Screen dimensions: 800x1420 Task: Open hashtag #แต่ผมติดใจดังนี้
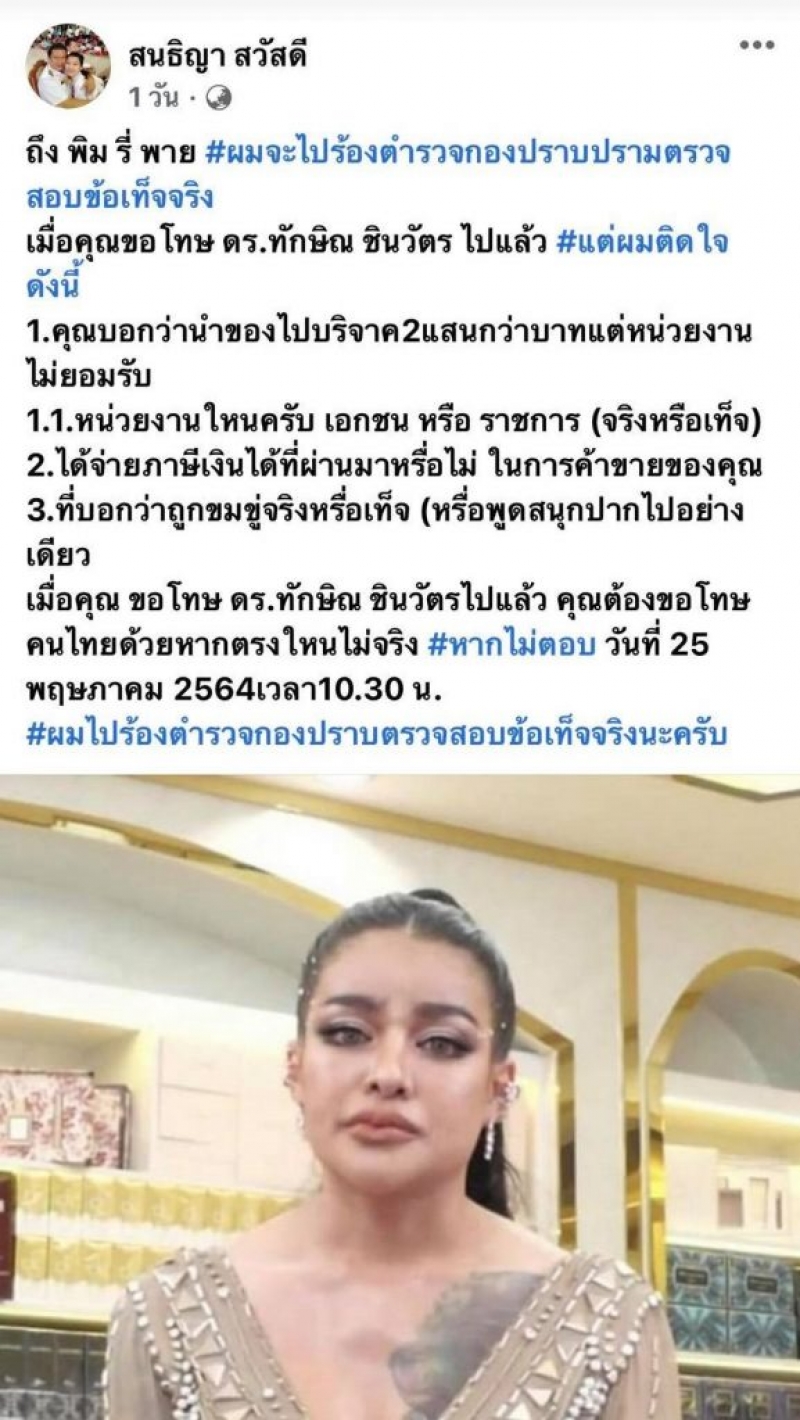click(x=640, y=243)
